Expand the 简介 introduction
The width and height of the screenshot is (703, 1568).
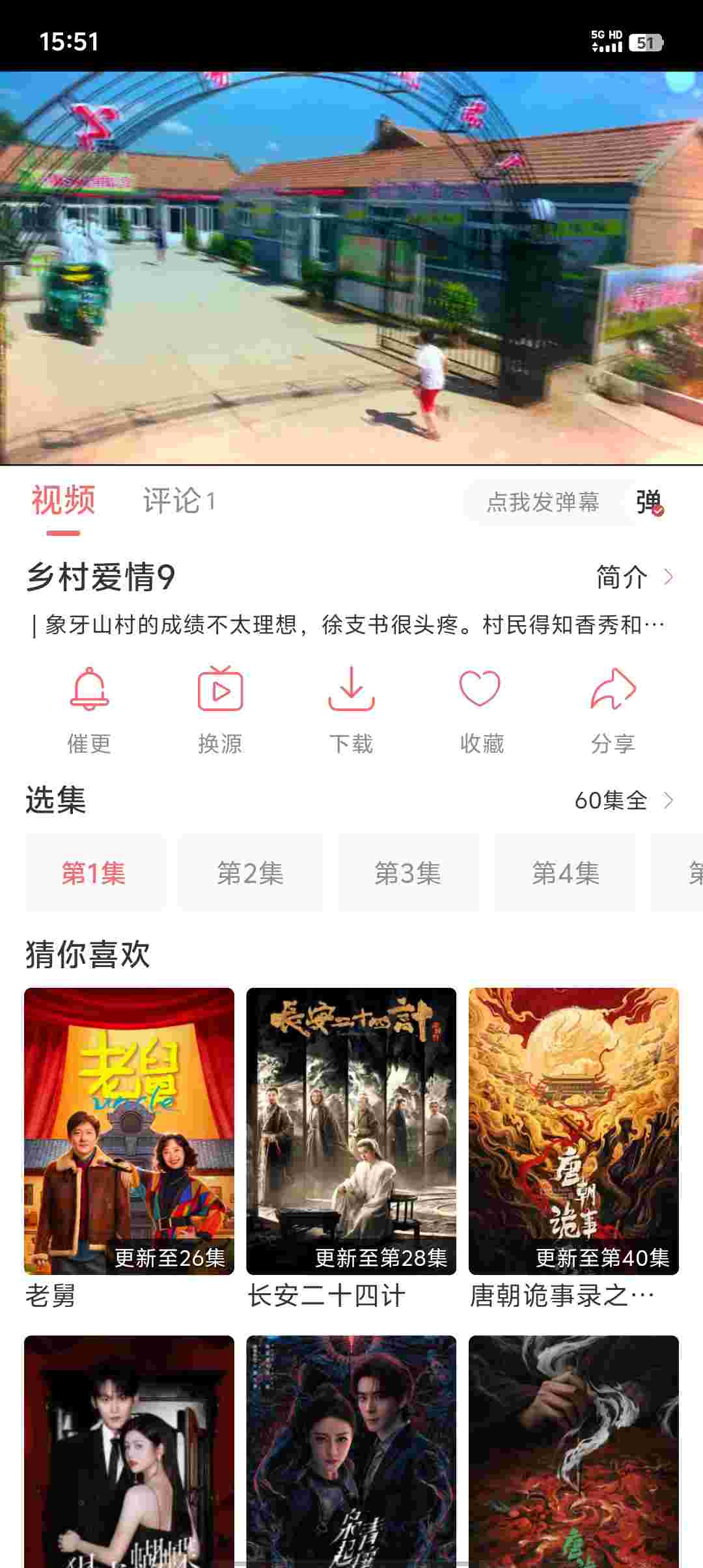click(x=634, y=577)
